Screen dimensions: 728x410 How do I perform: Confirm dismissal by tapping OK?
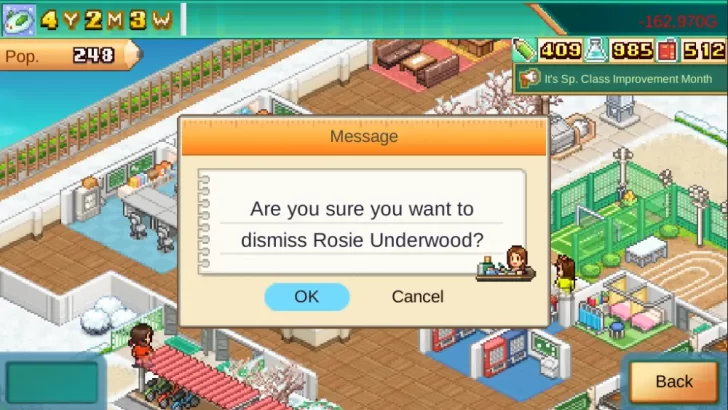(x=307, y=297)
